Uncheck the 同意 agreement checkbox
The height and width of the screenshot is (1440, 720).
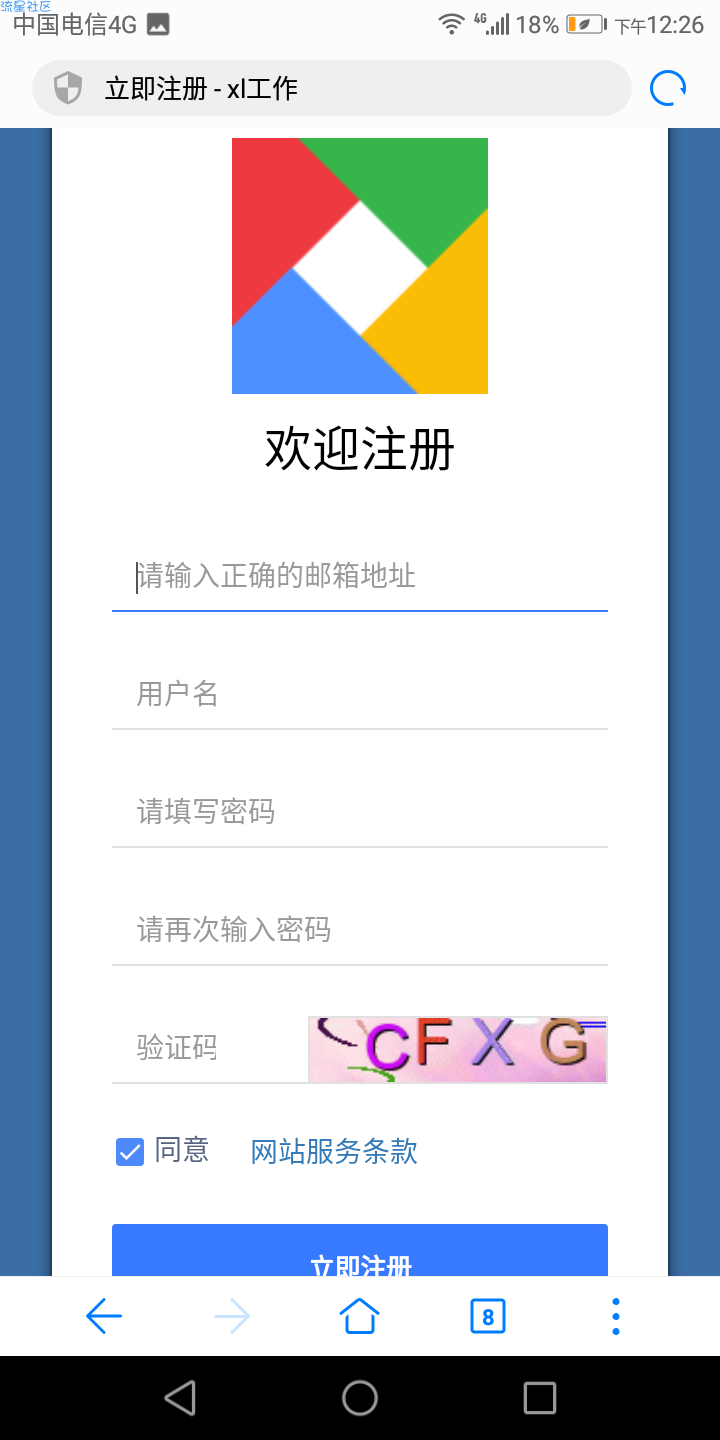click(x=130, y=1152)
